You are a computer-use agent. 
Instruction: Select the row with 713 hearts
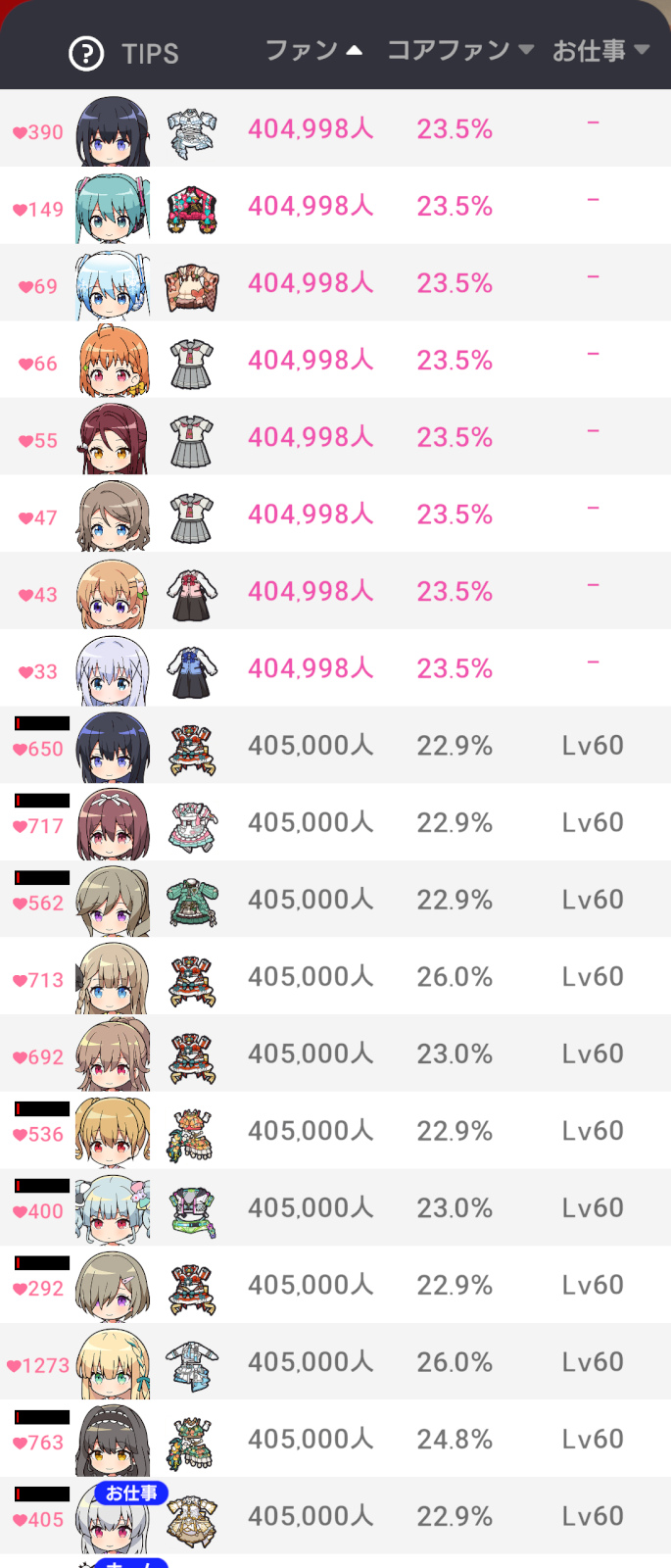(x=335, y=977)
